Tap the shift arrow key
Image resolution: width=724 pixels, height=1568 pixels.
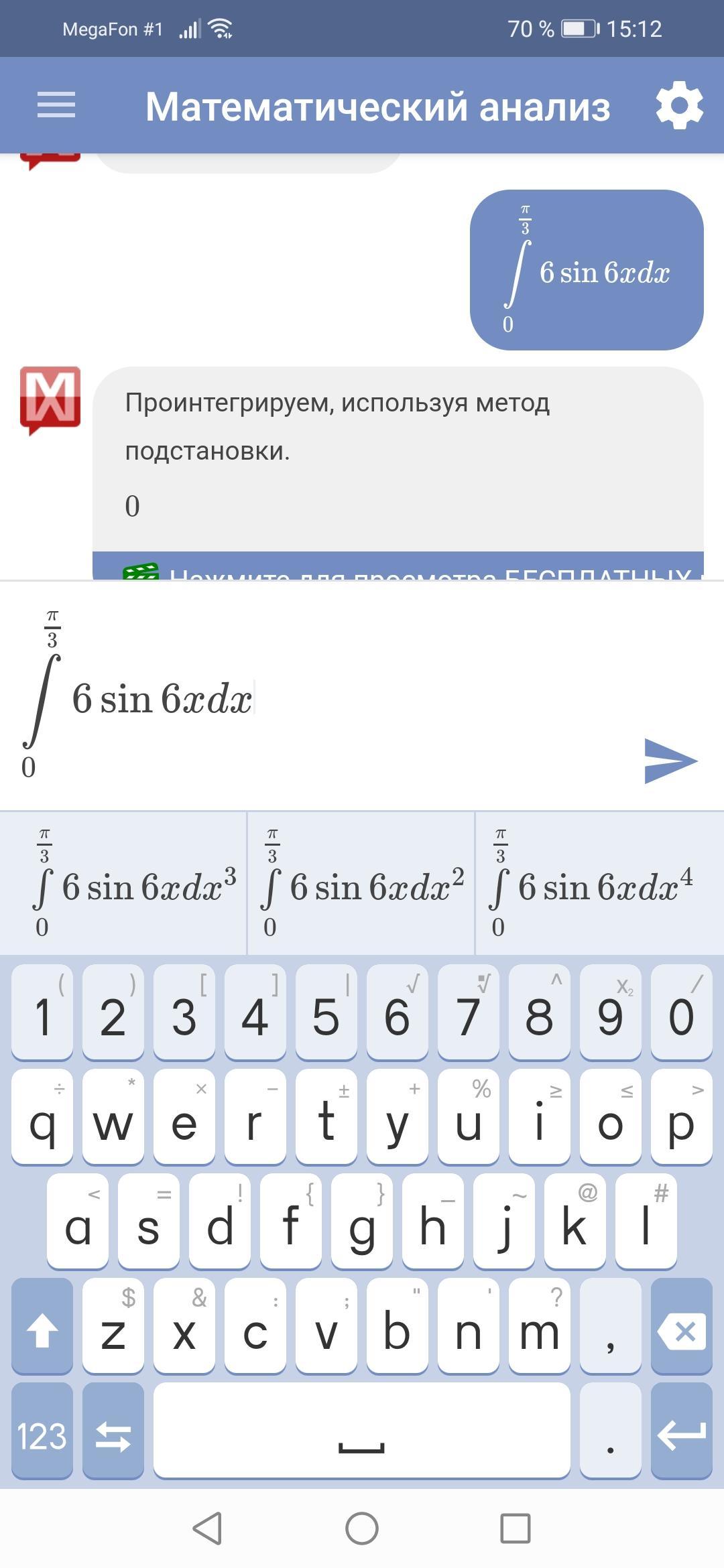(x=42, y=1331)
